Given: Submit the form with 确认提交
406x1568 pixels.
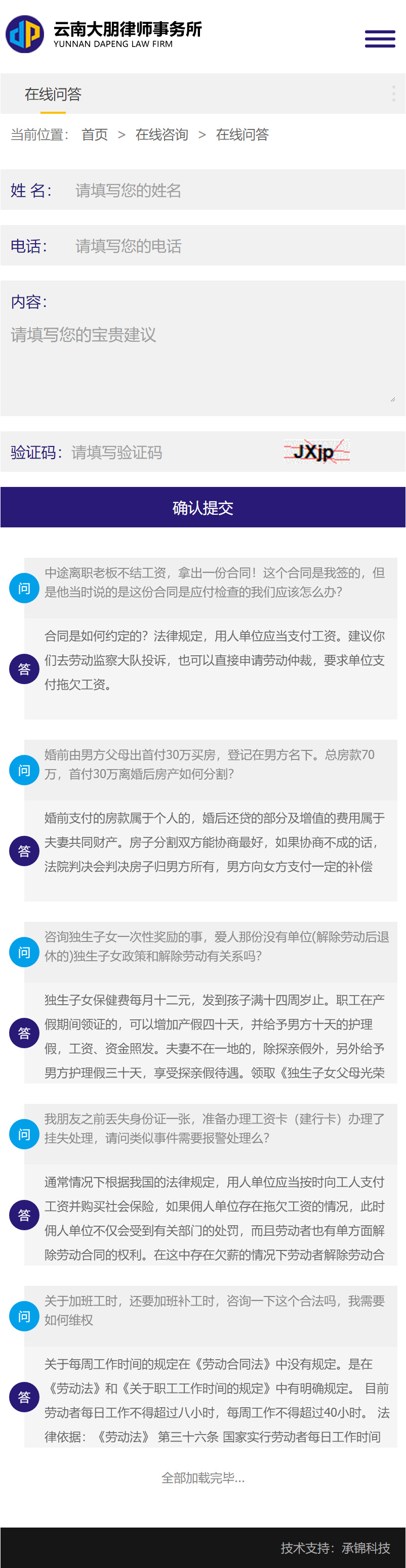Looking at the screenshot, I should coord(203,508).
